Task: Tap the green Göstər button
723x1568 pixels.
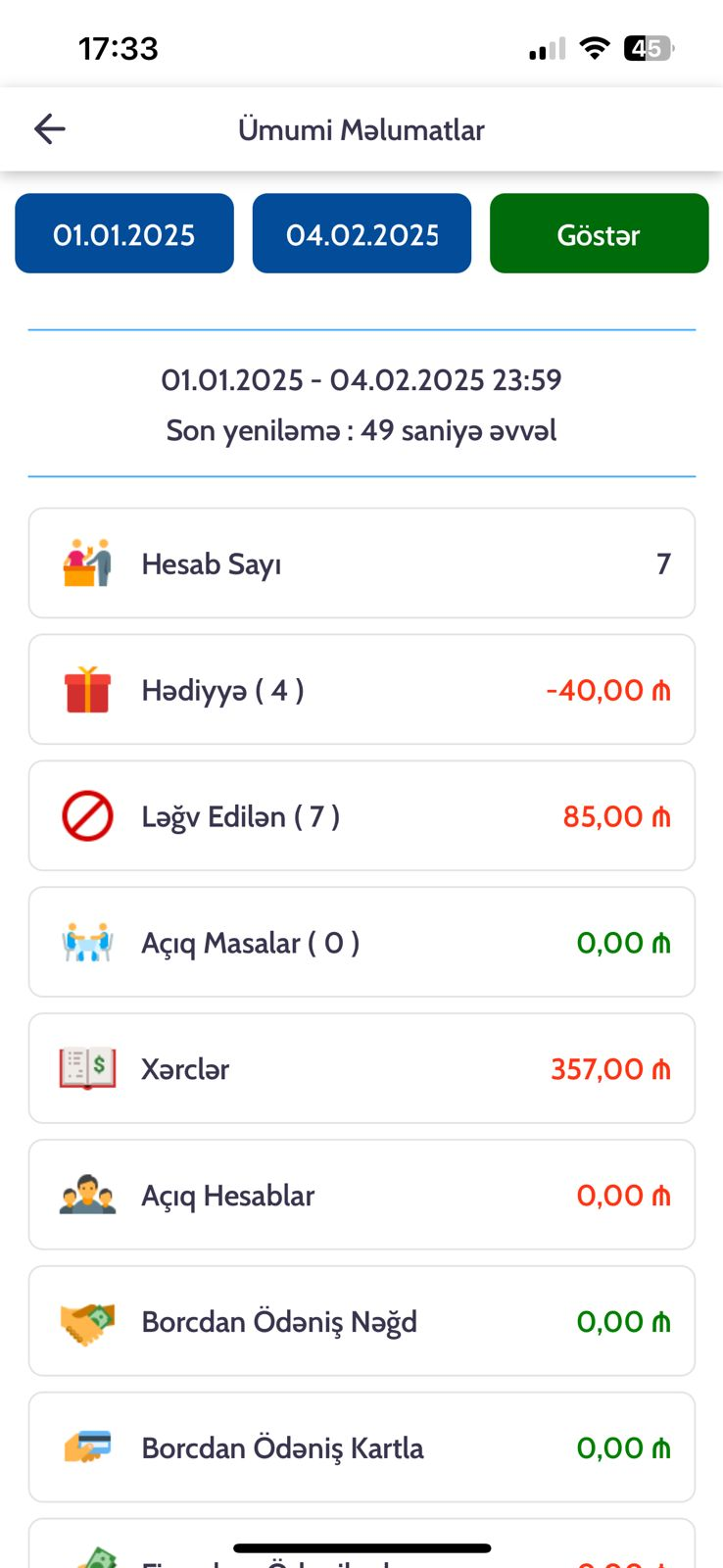Action: coord(599,234)
